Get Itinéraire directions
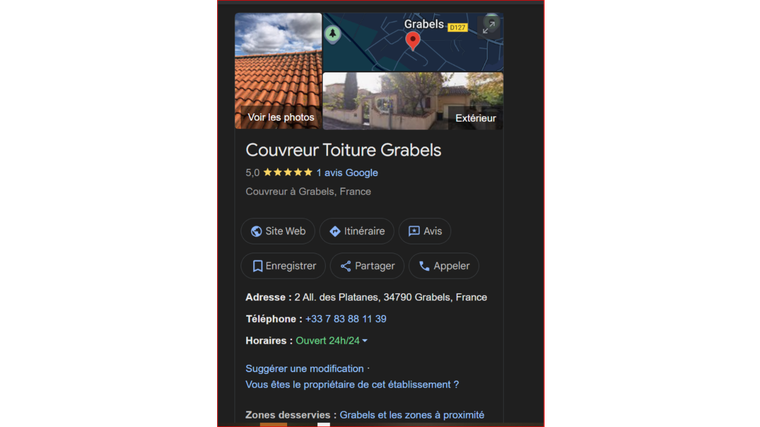 click(x=357, y=231)
